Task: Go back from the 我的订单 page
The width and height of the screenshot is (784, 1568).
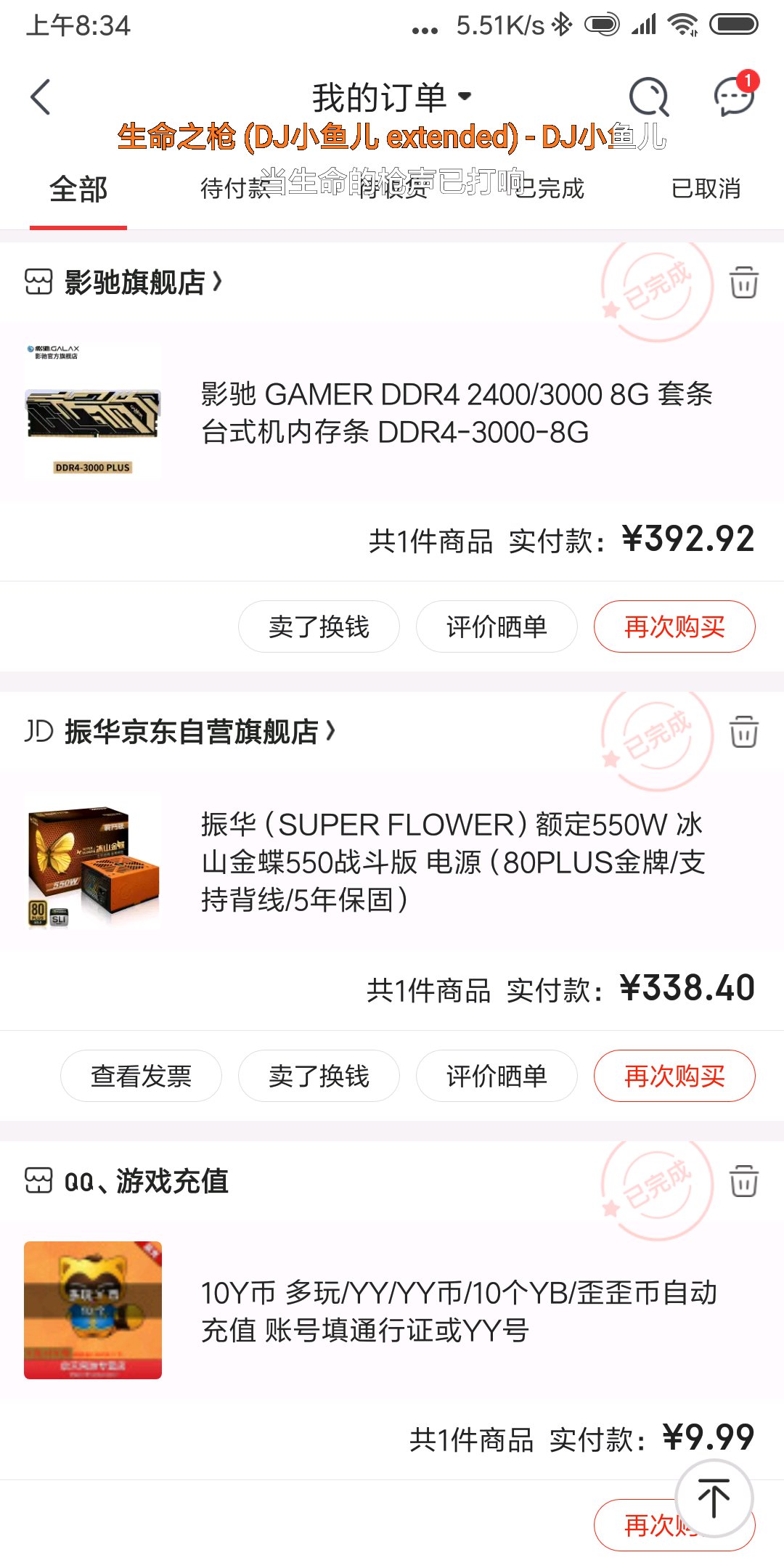Action: pos(41,97)
